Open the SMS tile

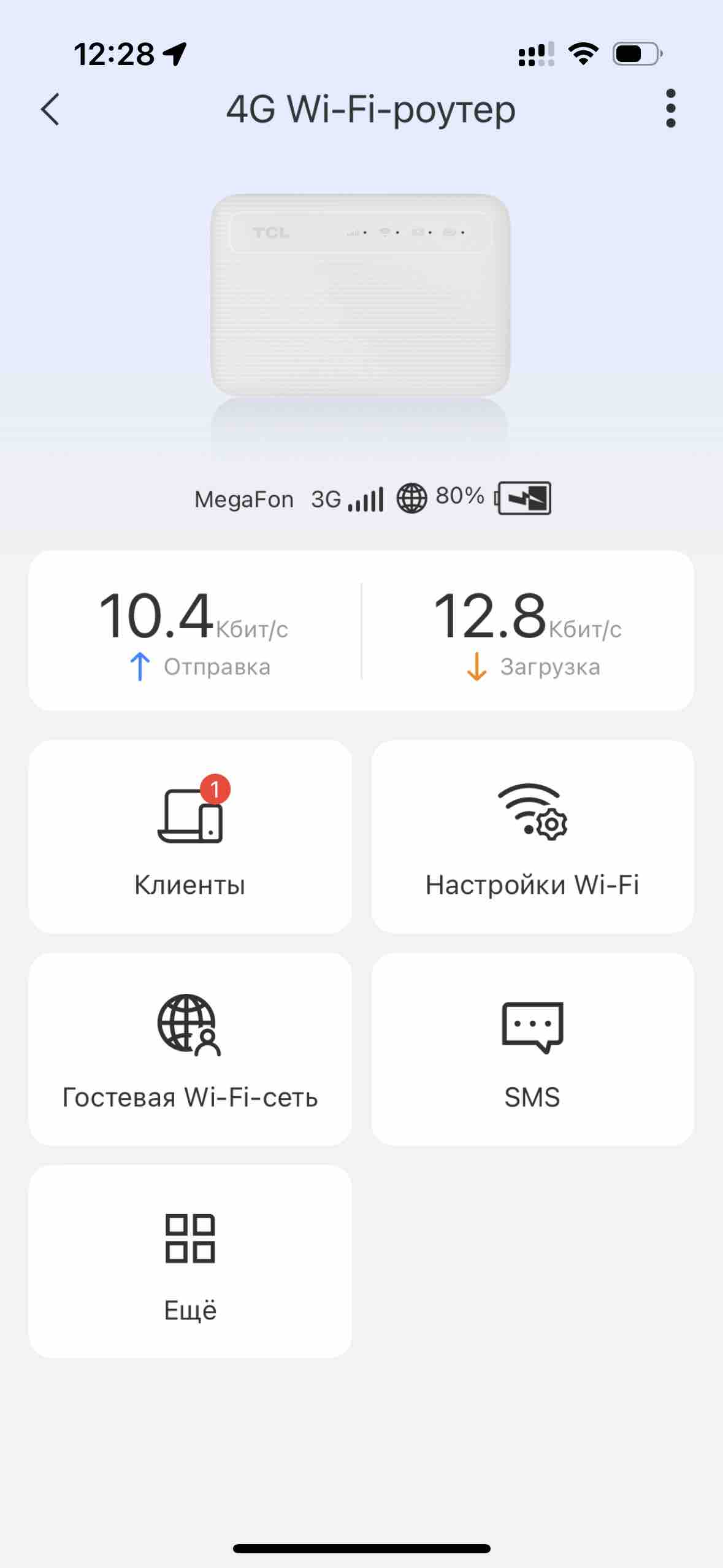(x=532, y=1049)
